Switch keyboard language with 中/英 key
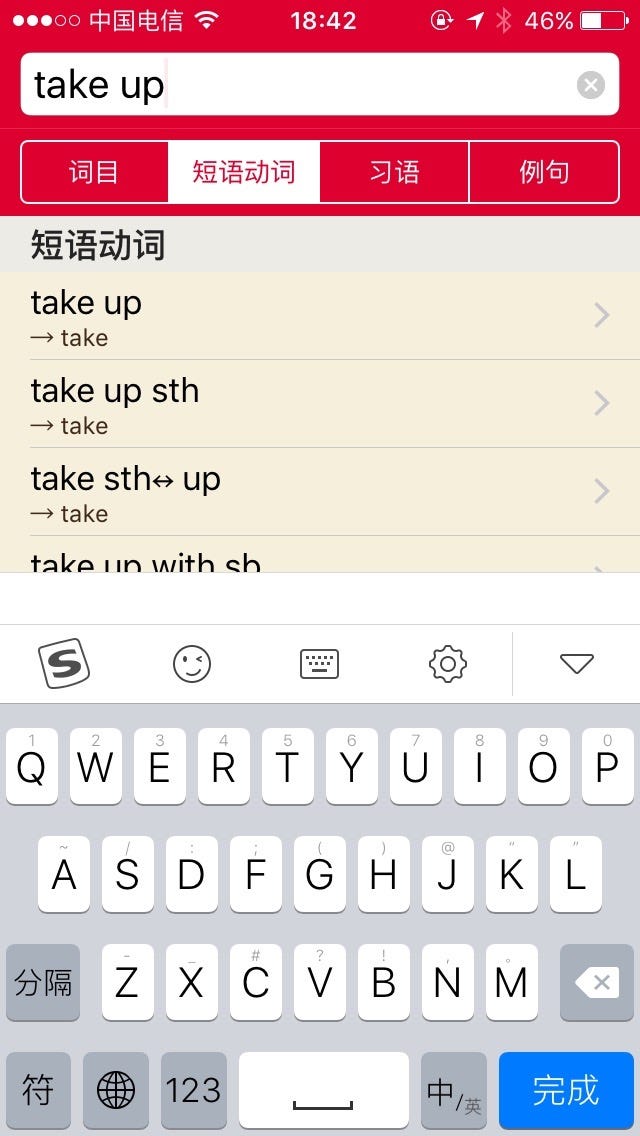Screen dimensions: 640x1136 coord(454,1090)
